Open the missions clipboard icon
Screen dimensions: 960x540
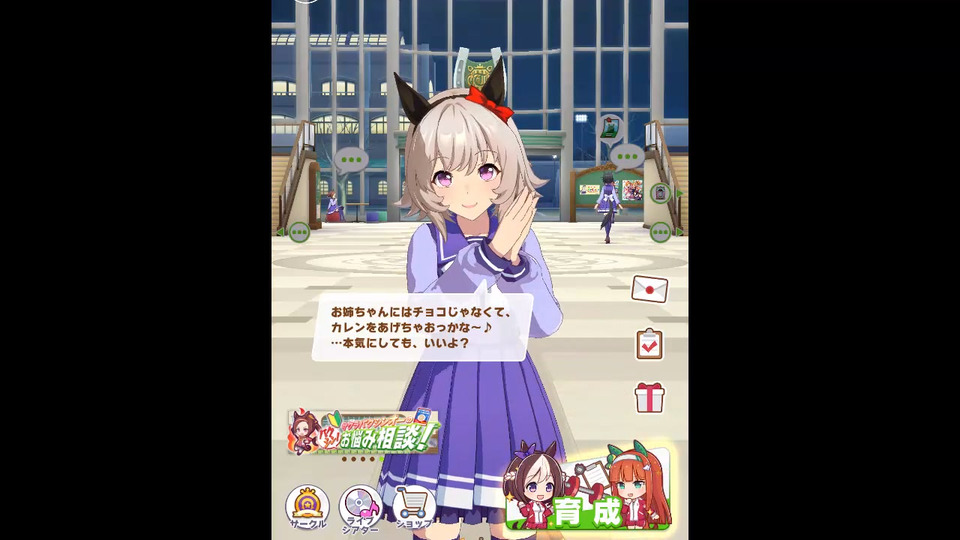coord(650,344)
